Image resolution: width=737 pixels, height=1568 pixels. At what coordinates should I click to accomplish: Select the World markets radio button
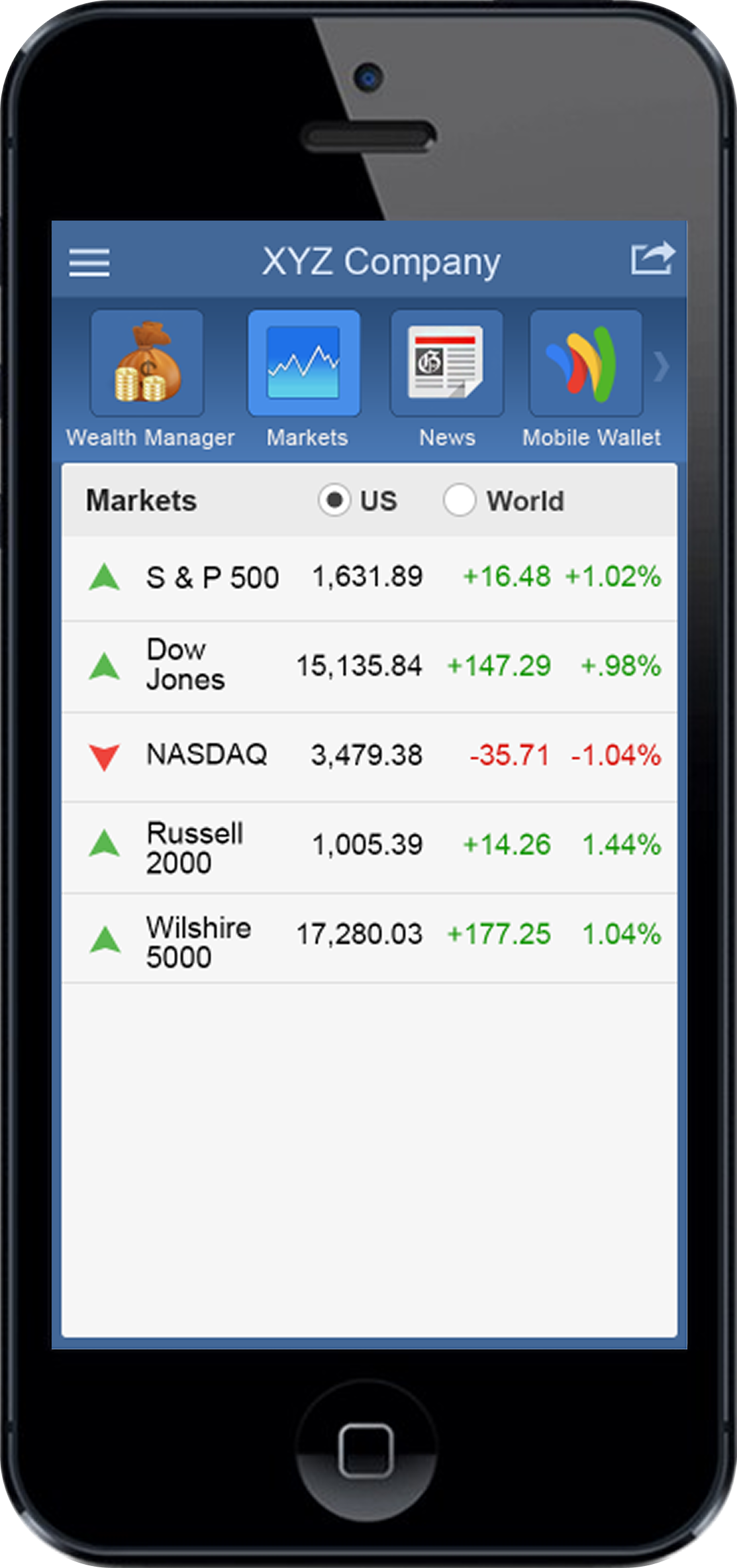(460, 500)
